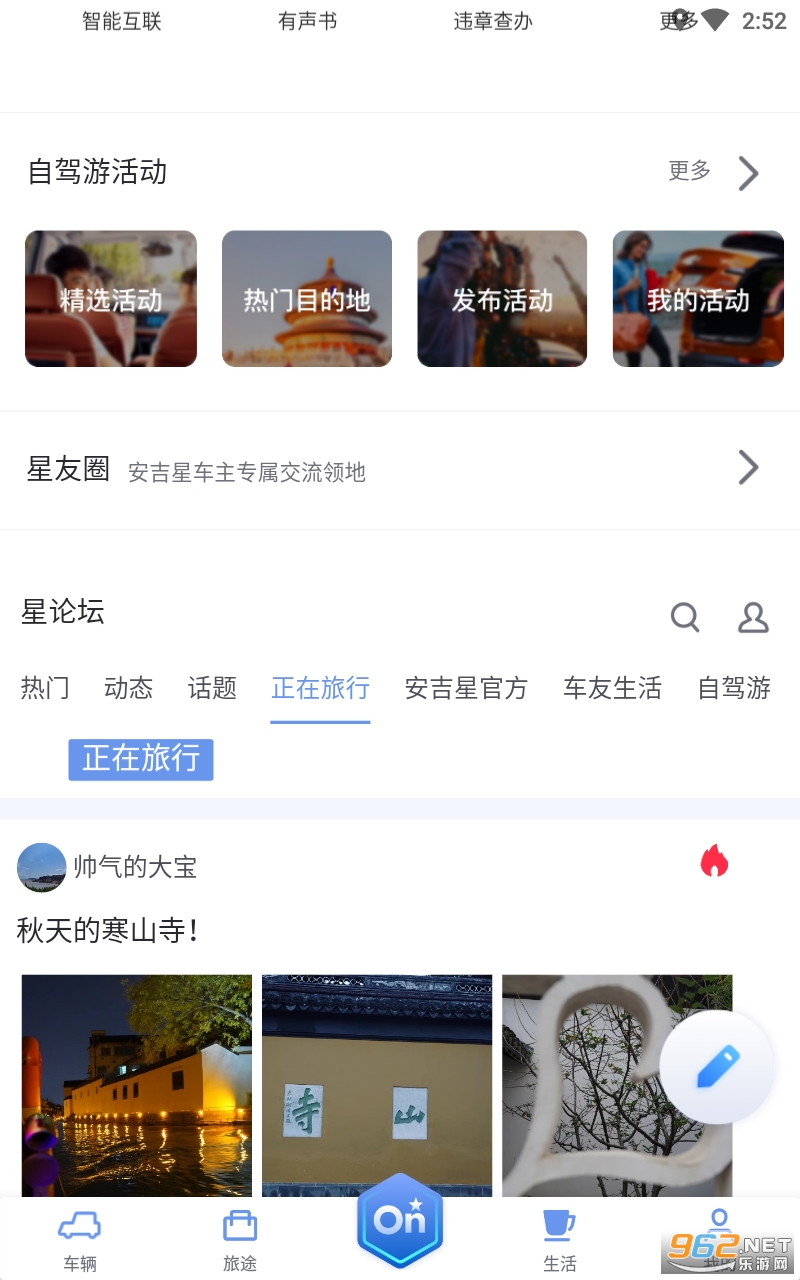Screen dimensions: 800x1280
Task: Open the 精选活动 tile
Action: [x=111, y=299]
